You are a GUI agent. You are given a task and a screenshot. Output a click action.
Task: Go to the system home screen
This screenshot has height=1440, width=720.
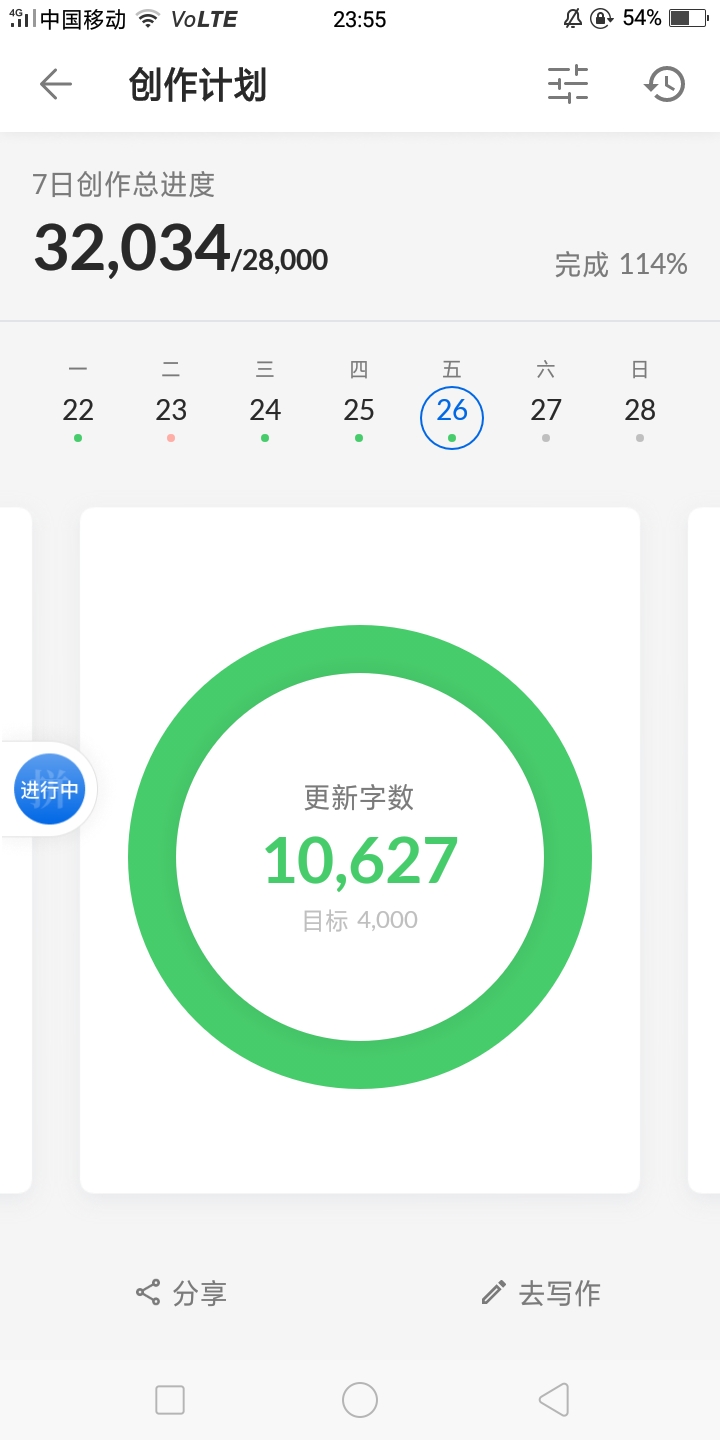[x=360, y=1399]
